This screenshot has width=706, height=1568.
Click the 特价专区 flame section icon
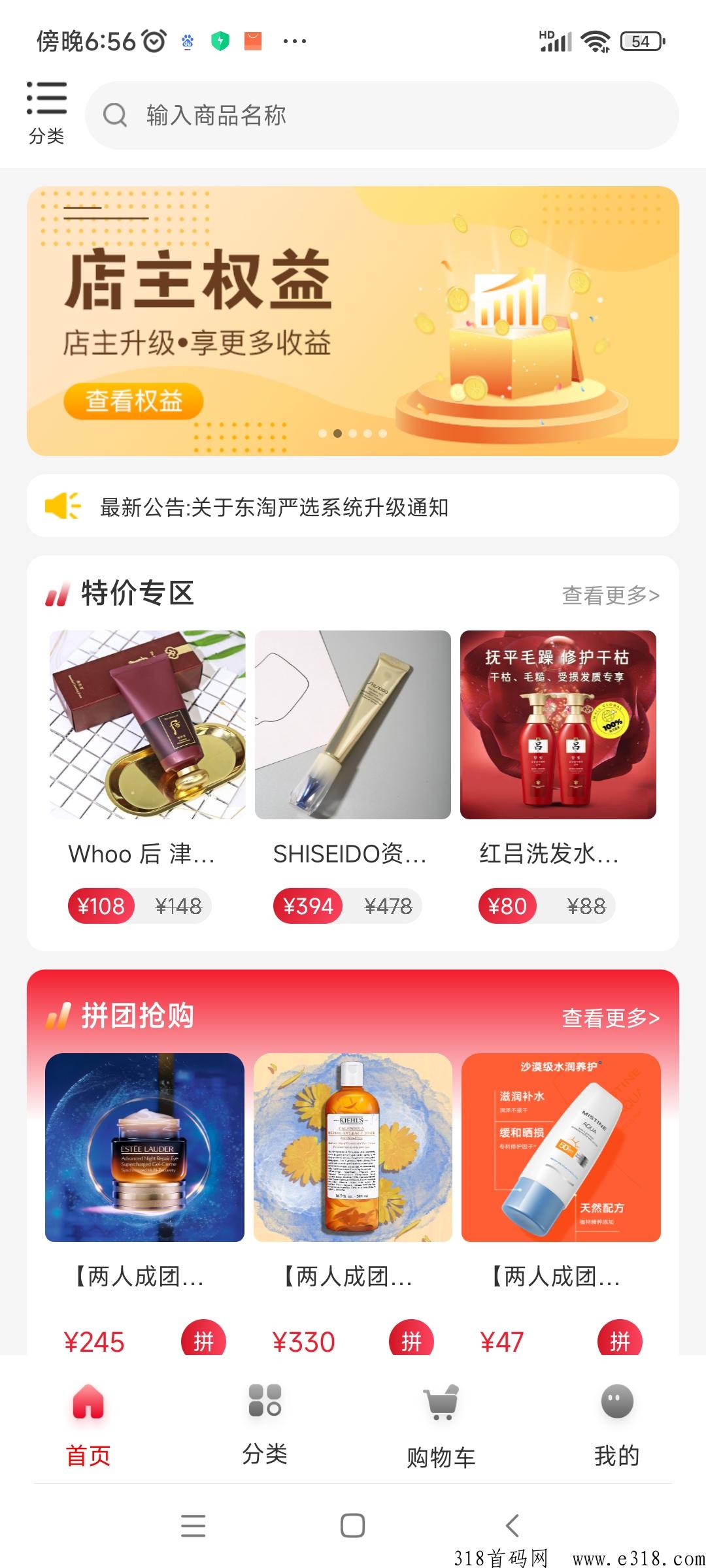[x=58, y=593]
